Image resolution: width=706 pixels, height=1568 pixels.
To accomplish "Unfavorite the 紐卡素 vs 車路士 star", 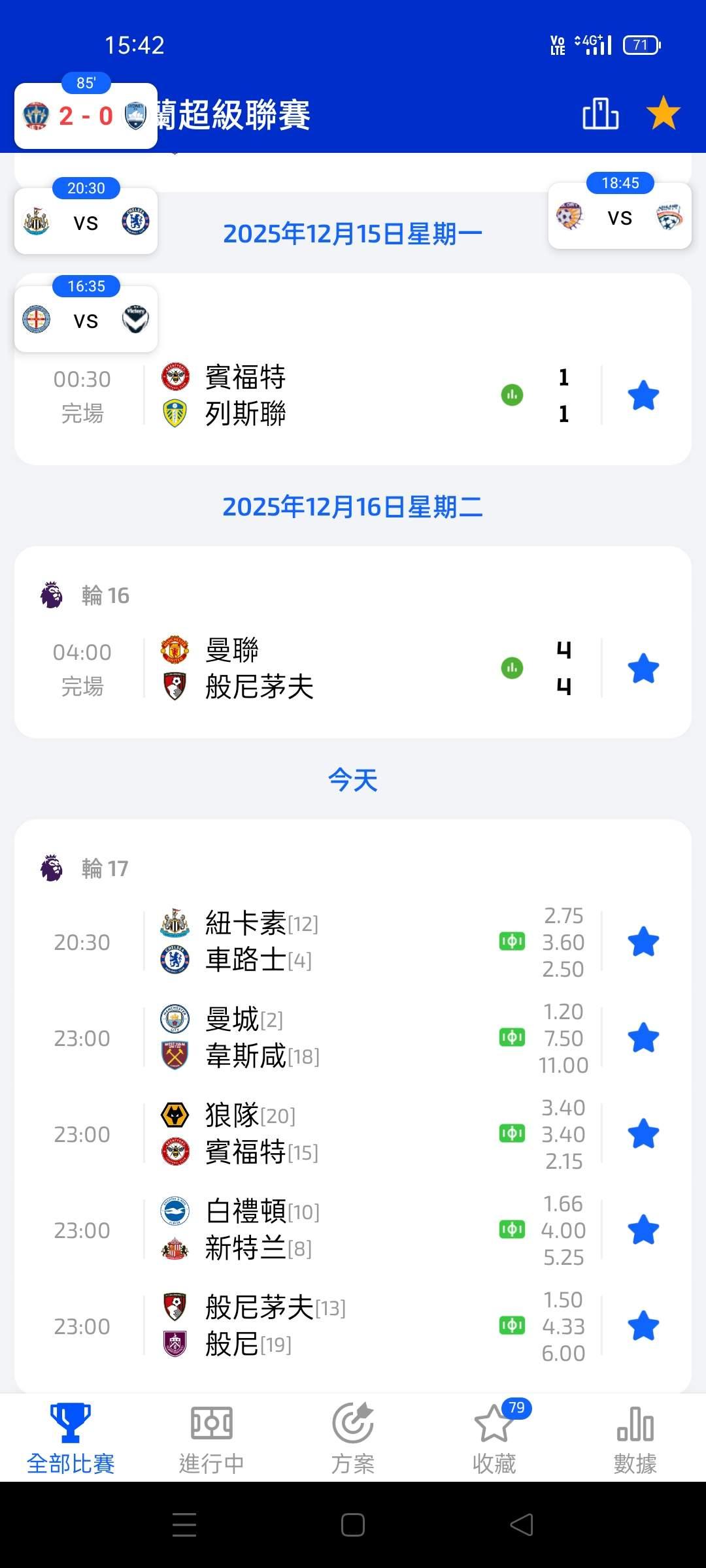I will 643,942.
